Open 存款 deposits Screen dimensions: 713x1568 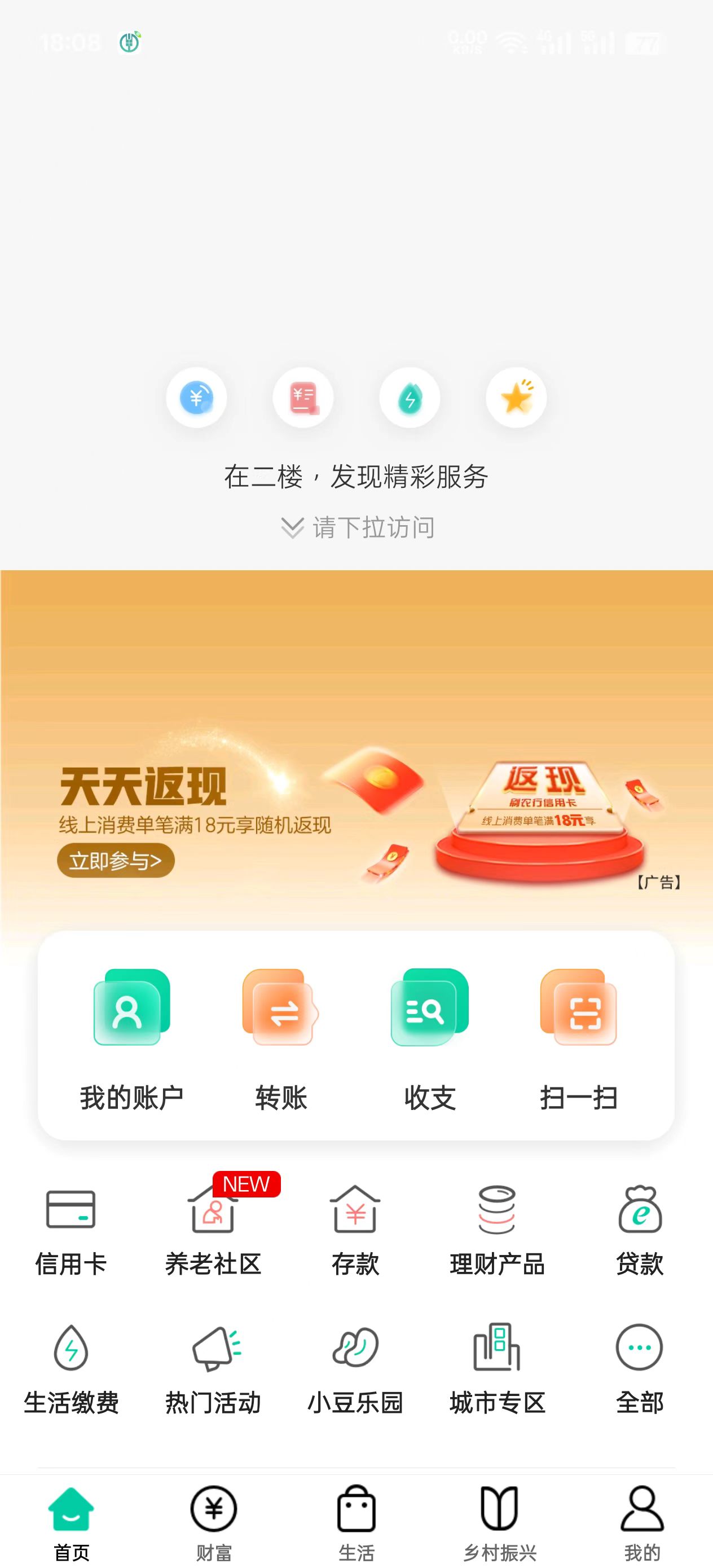(355, 1231)
